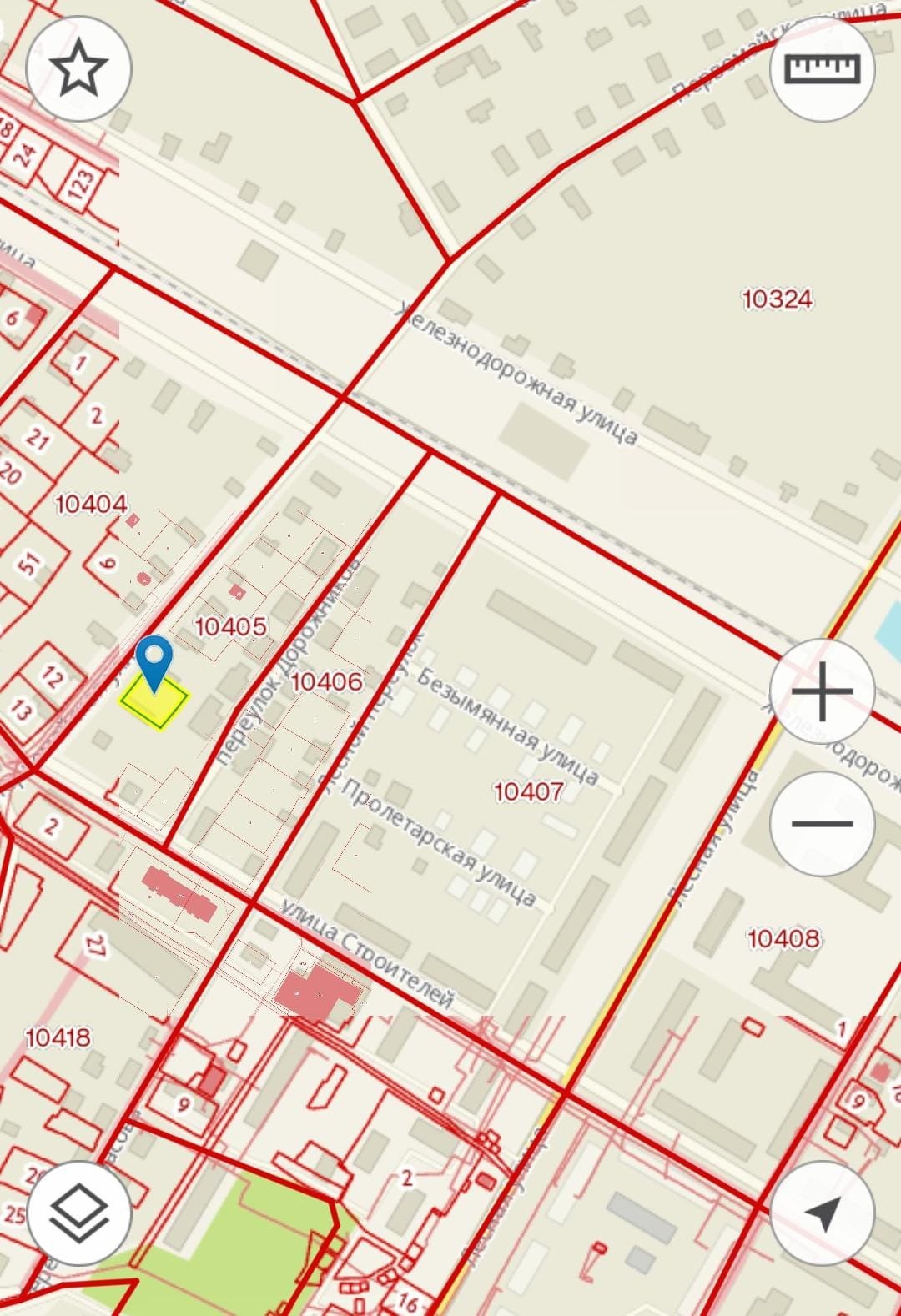Screen dimensions: 901x1316
Task: Zoom out of the map
Action: (822, 822)
